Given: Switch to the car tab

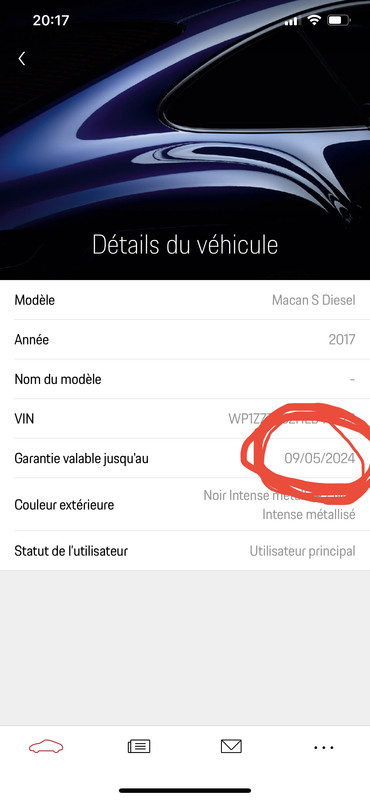Looking at the screenshot, I should [x=46, y=747].
